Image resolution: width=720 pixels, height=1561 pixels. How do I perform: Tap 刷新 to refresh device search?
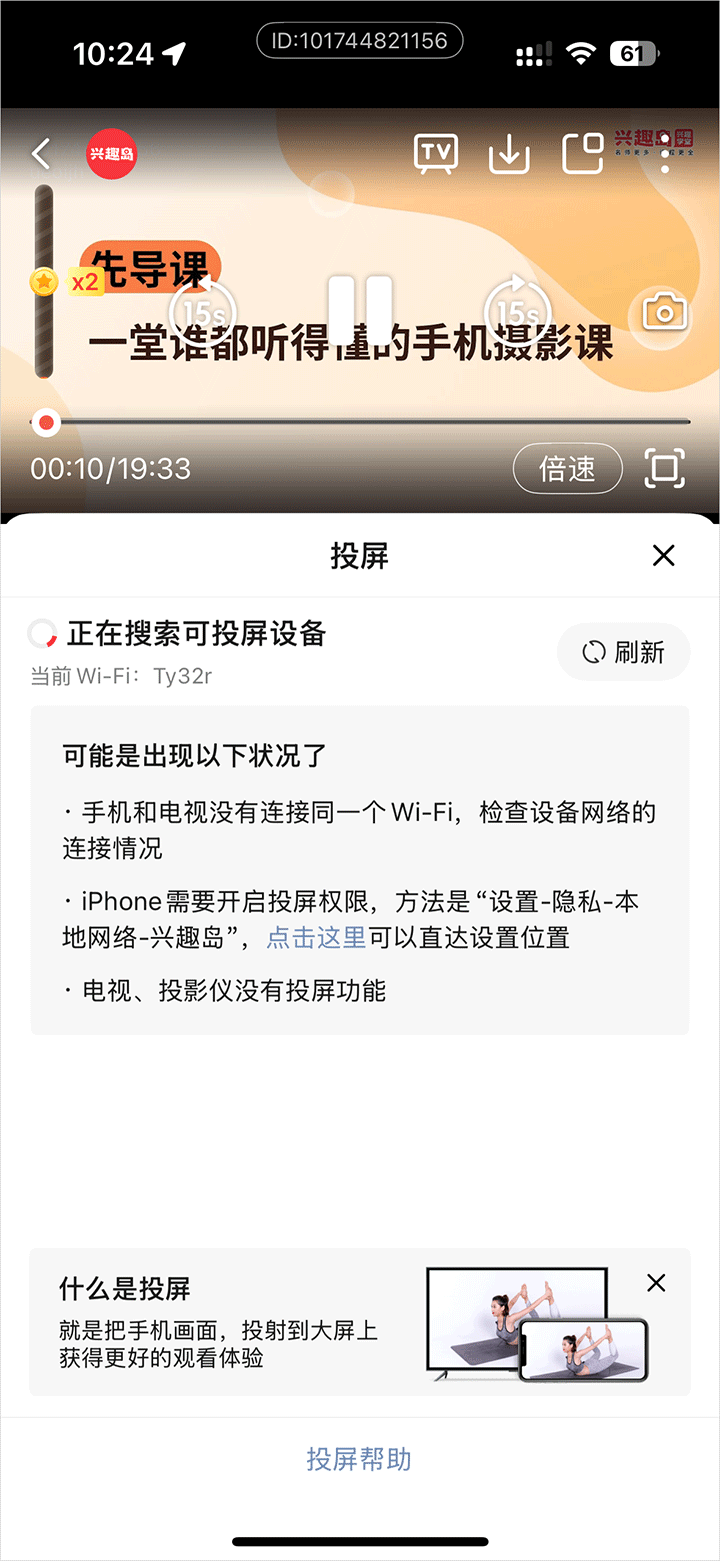[x=623, y=652]
